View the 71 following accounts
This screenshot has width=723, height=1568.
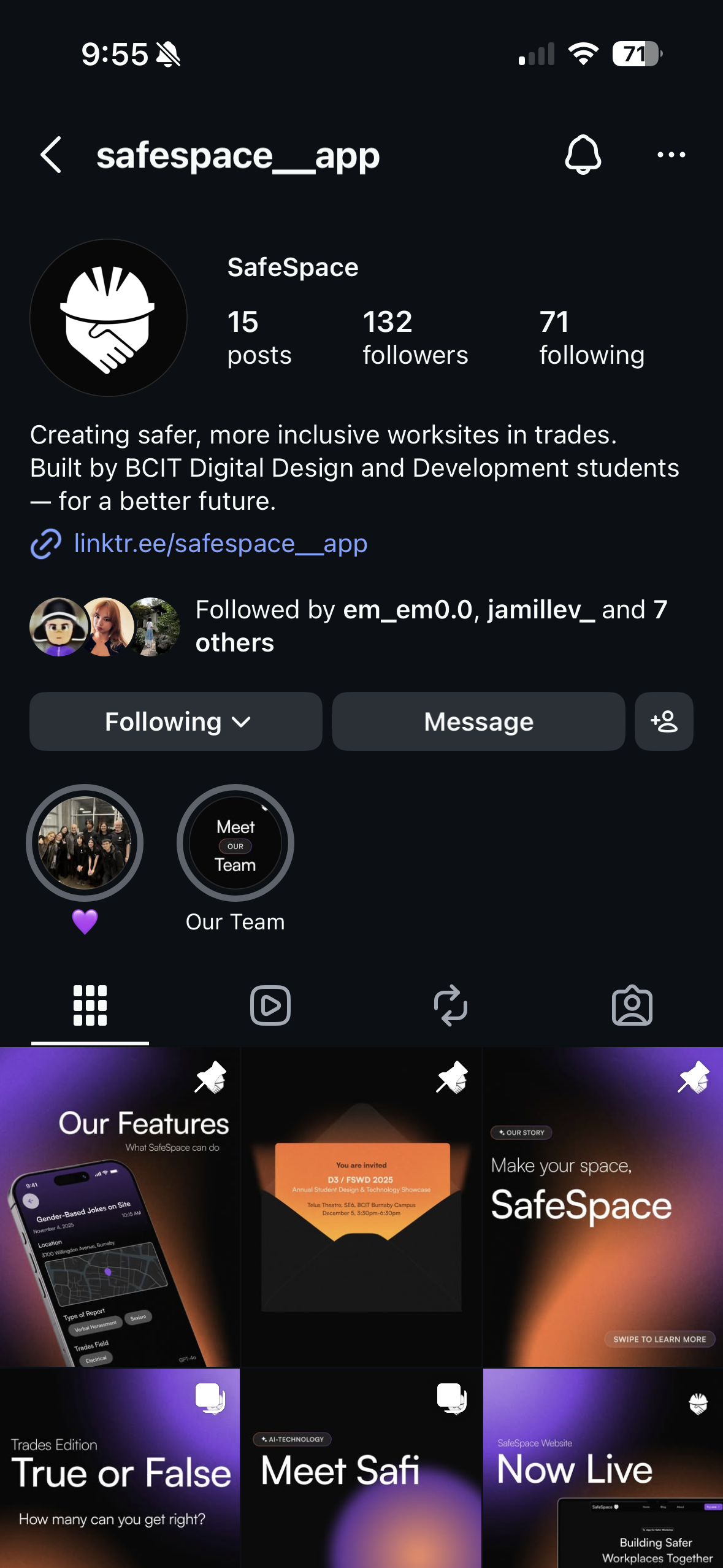point(591,338)
